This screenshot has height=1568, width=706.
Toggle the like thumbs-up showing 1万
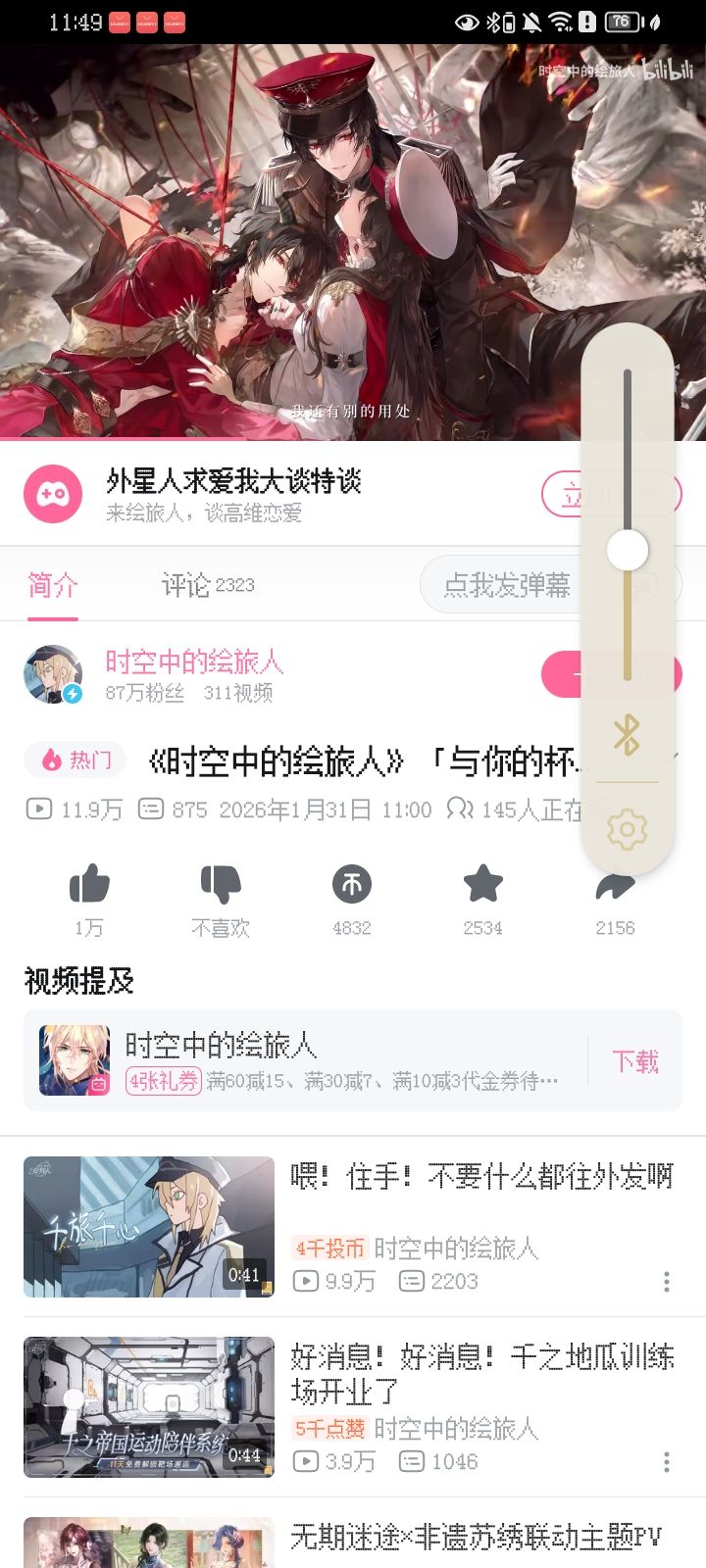[x=90, y=885]
